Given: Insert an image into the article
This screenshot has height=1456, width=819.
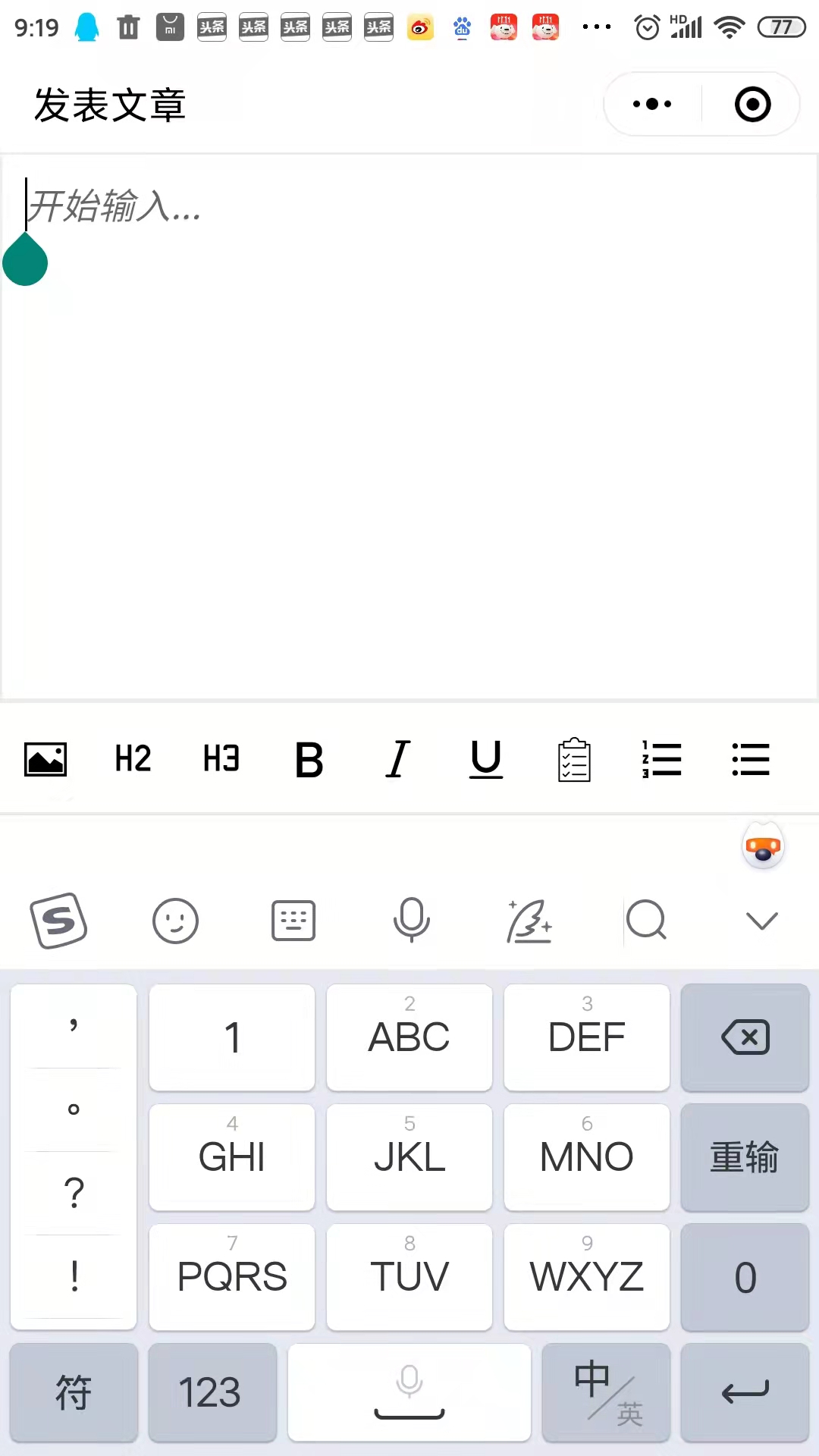Looking at the screenshot, I should tap(45, 759).
